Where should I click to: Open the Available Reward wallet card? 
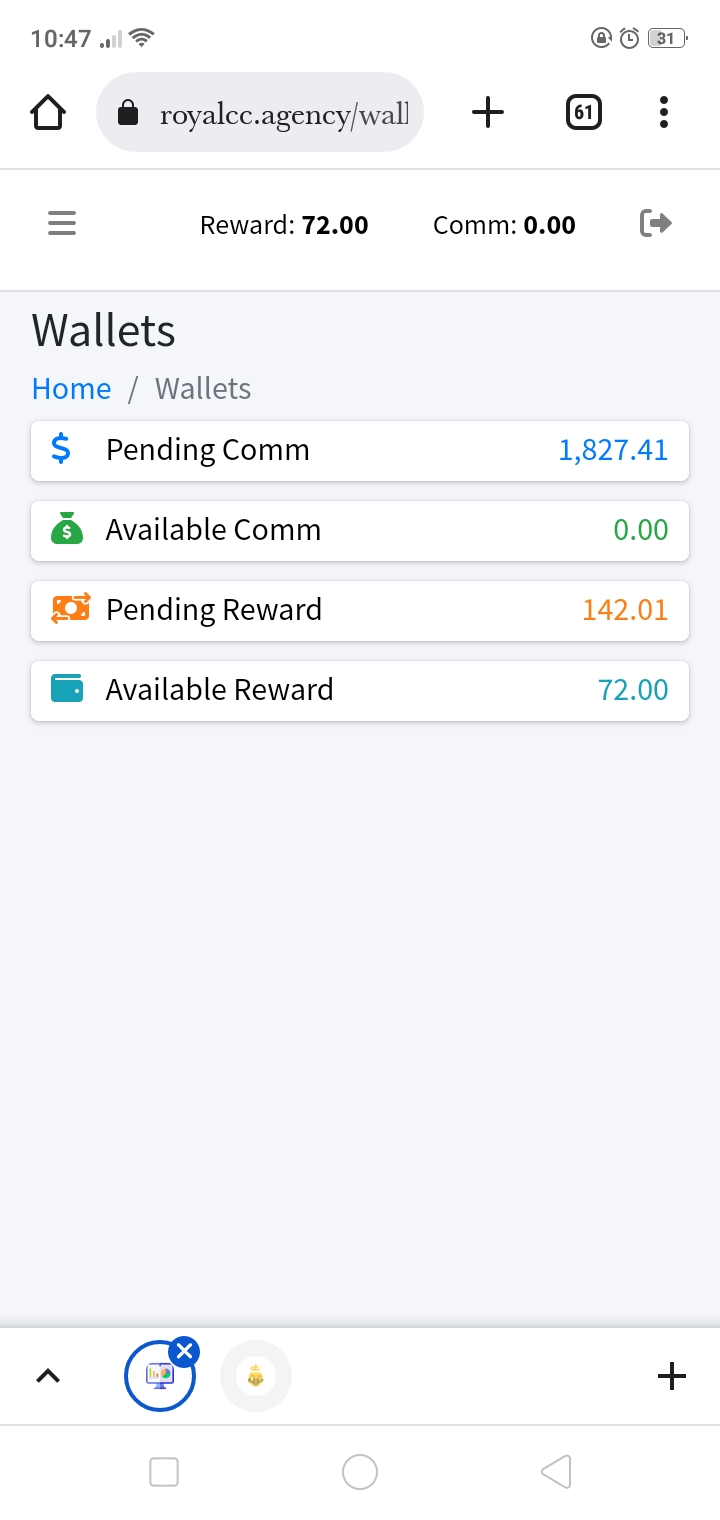tap(360, 691)
